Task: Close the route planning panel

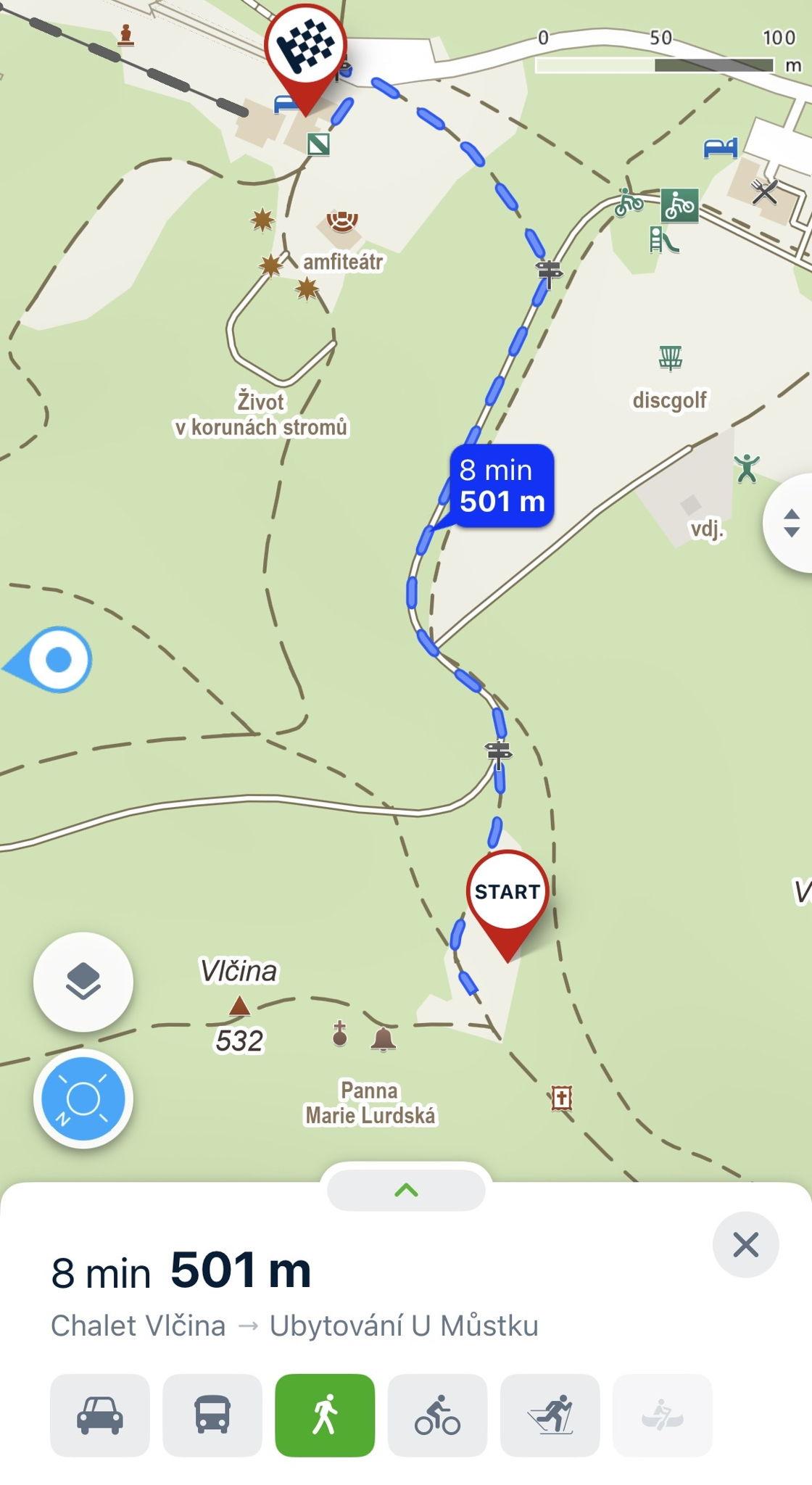Action: point(745,1245)
